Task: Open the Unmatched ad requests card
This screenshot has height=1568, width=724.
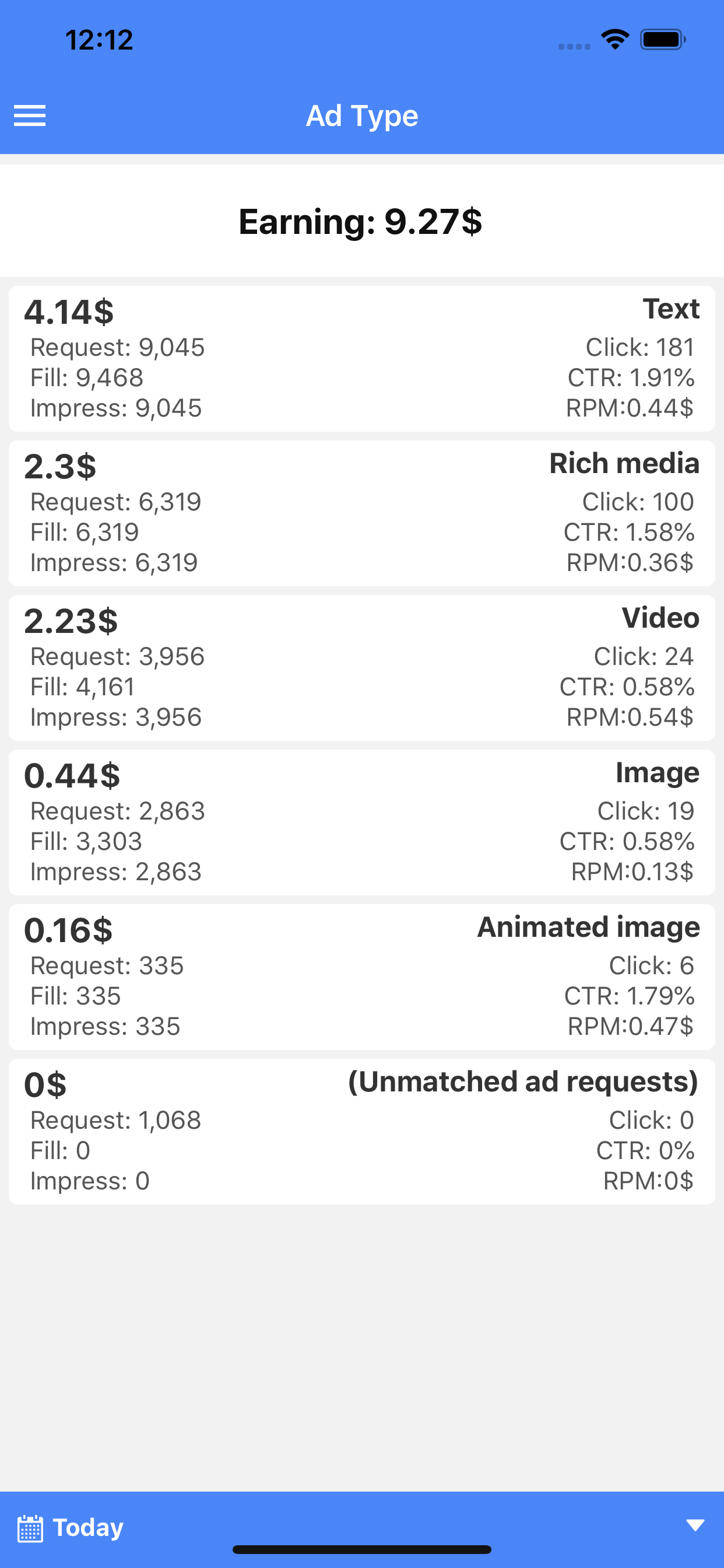Action: coord(362,1130)
